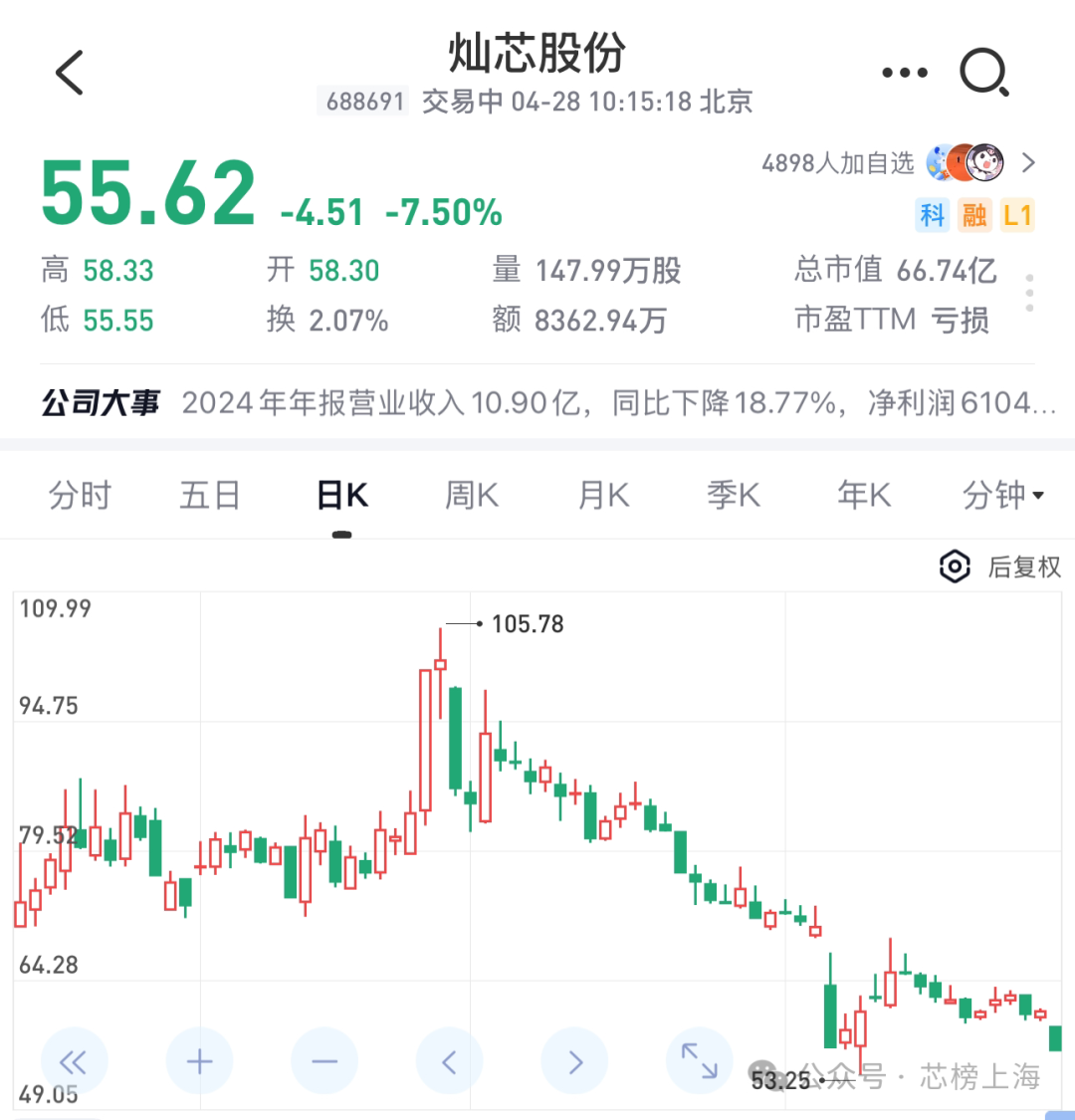Zoom out of the K-line chart
1075x1120 pixels.
pos(324,1061)
